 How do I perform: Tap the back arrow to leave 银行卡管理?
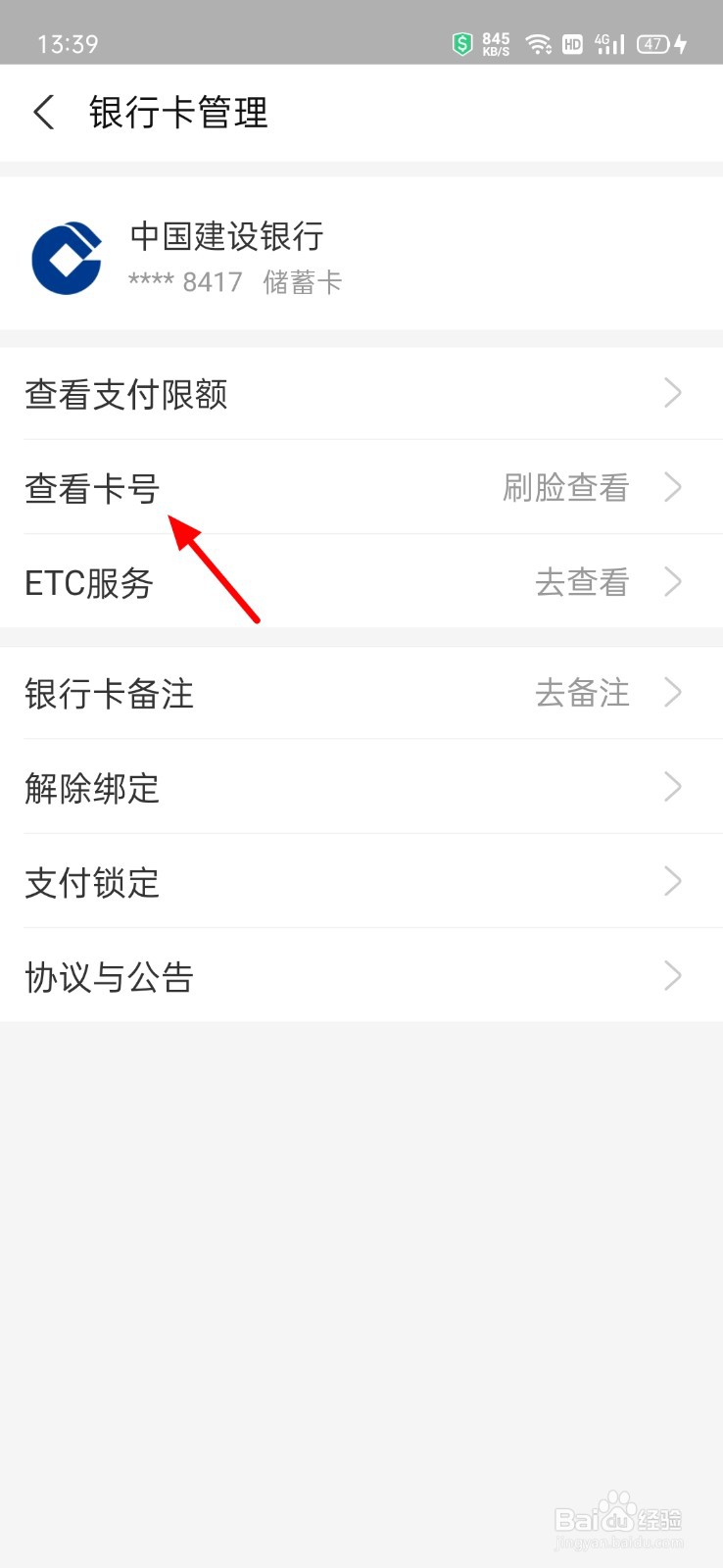tap(43, 113)
